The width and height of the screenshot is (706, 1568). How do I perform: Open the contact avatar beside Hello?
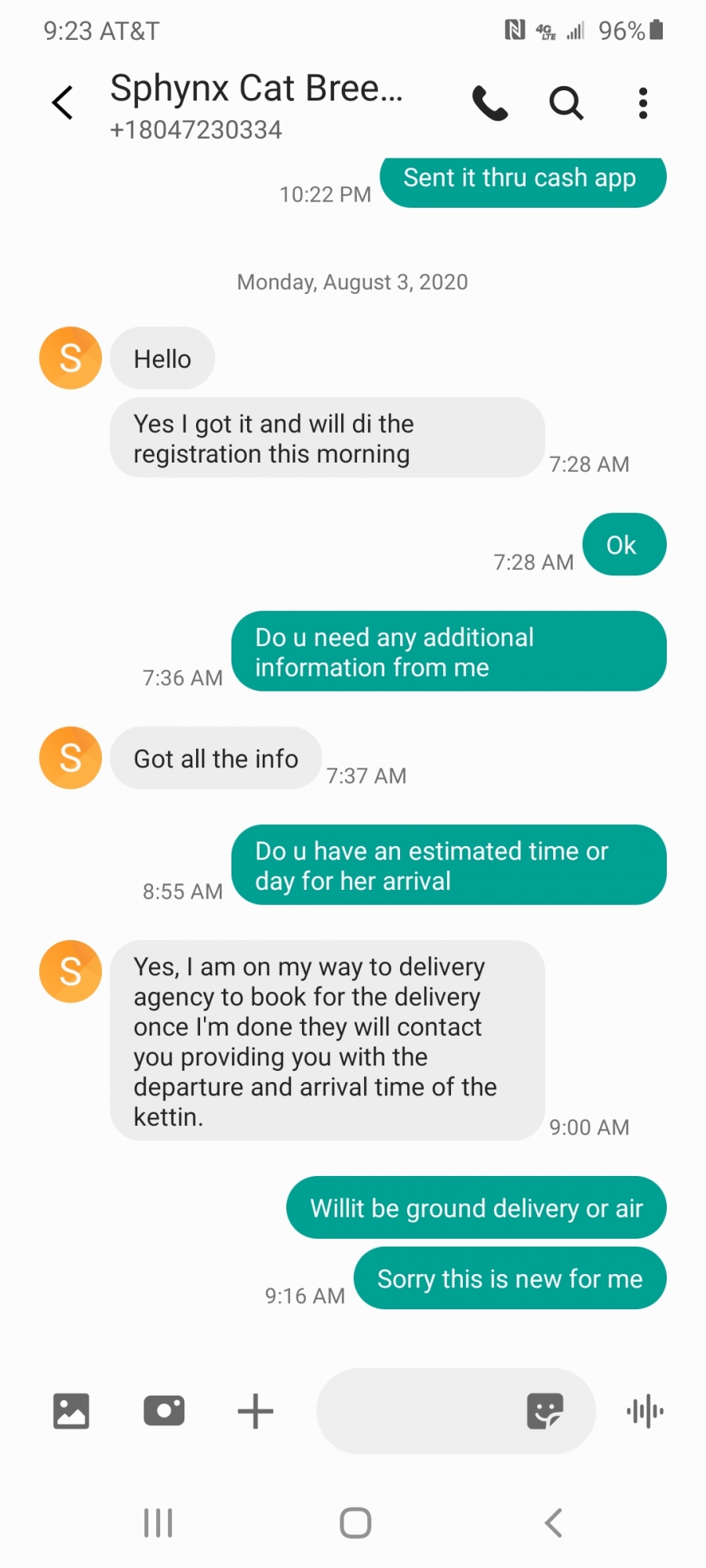[71, 358]
